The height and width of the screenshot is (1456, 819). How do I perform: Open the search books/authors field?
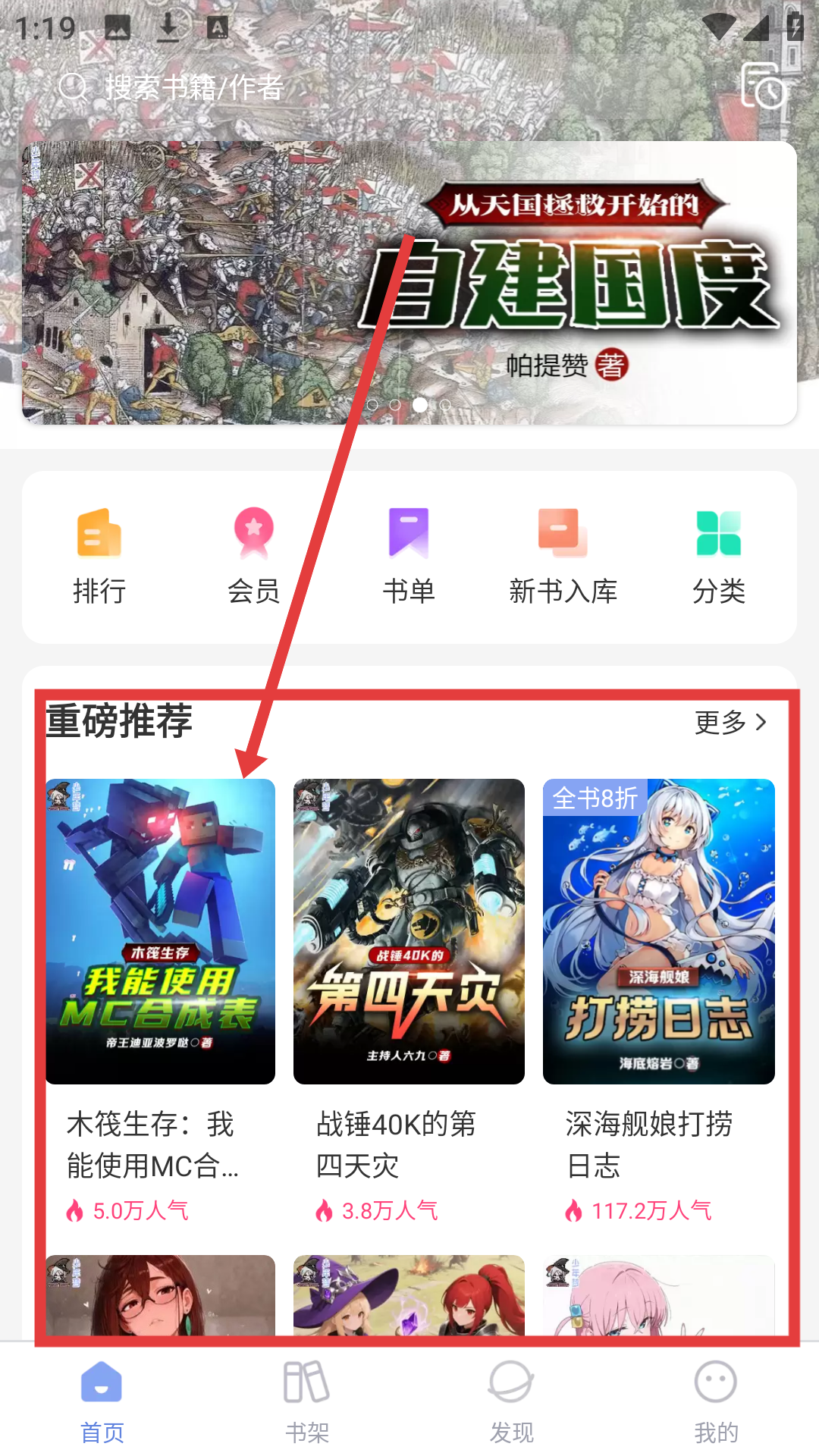[x=193, y=88]
